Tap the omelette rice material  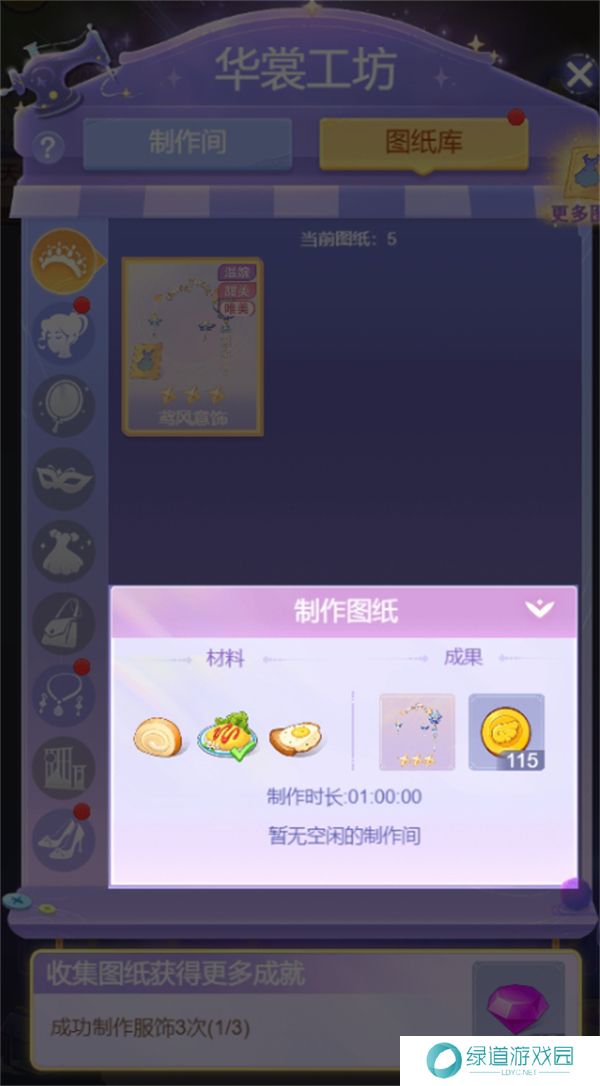pos(227,734)
